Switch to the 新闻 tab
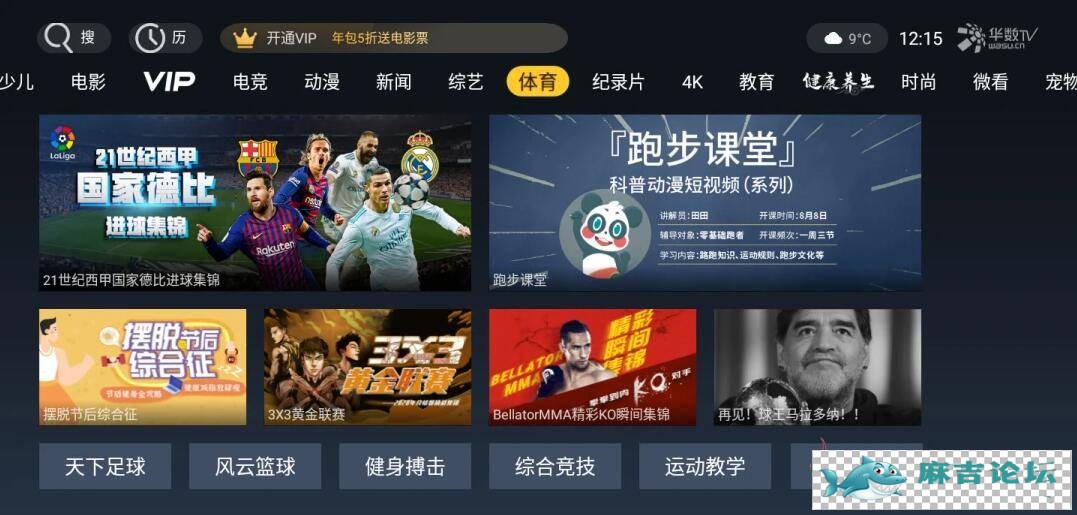The image size is (1077, 515). click(x=393, y=82)
